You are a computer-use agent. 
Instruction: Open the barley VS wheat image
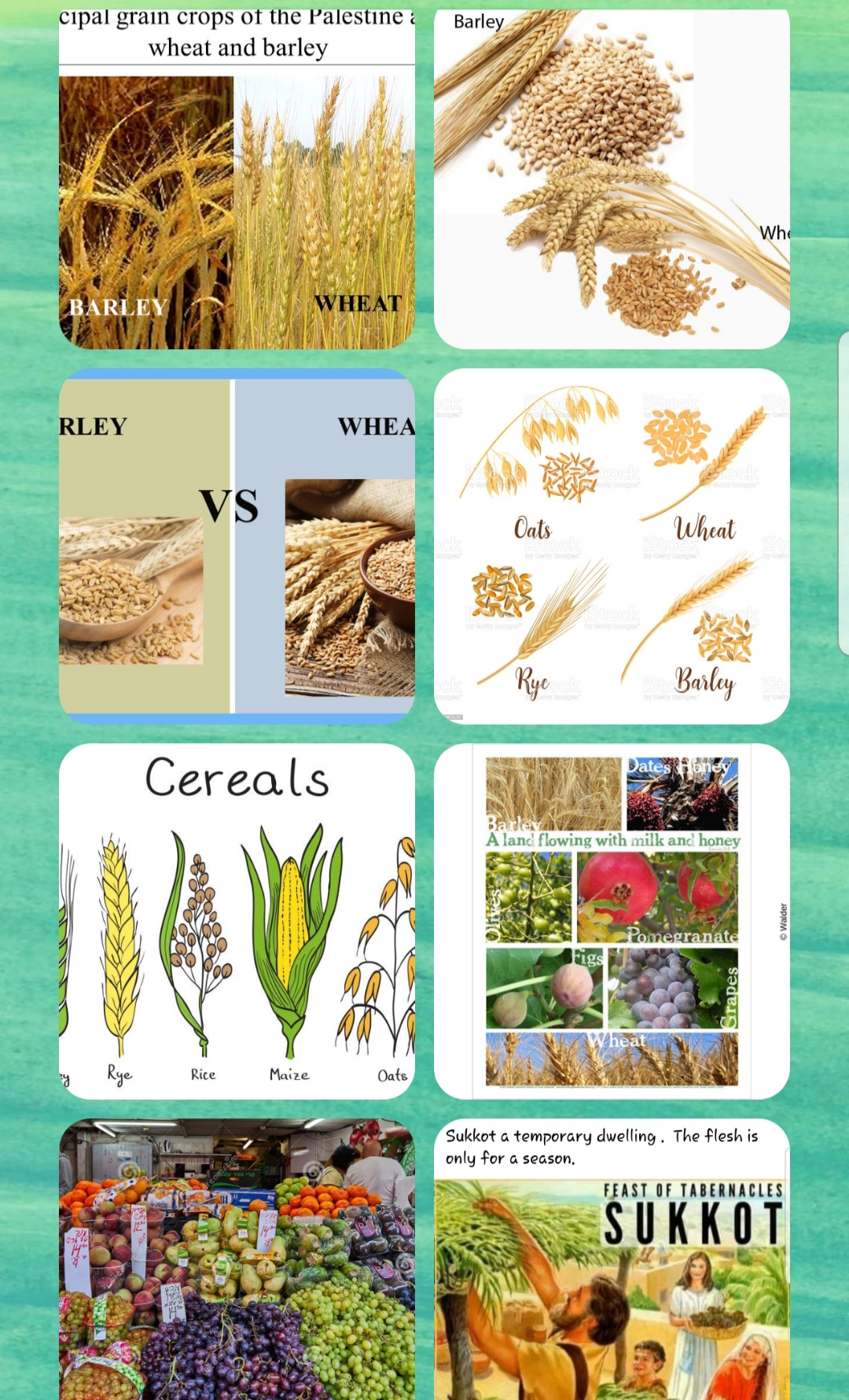pos(237,546)
